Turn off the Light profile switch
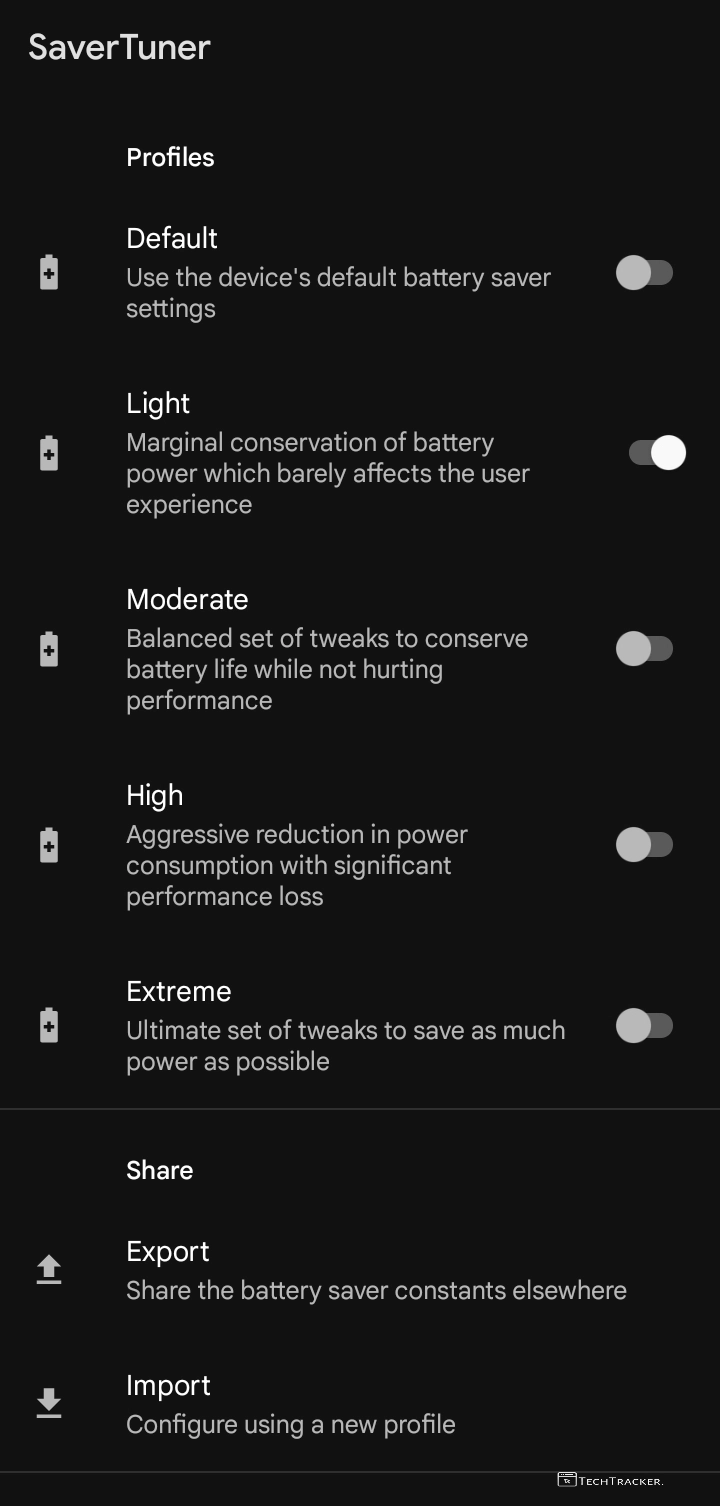This screenshot has width=720, height=1506. point(656,453)
